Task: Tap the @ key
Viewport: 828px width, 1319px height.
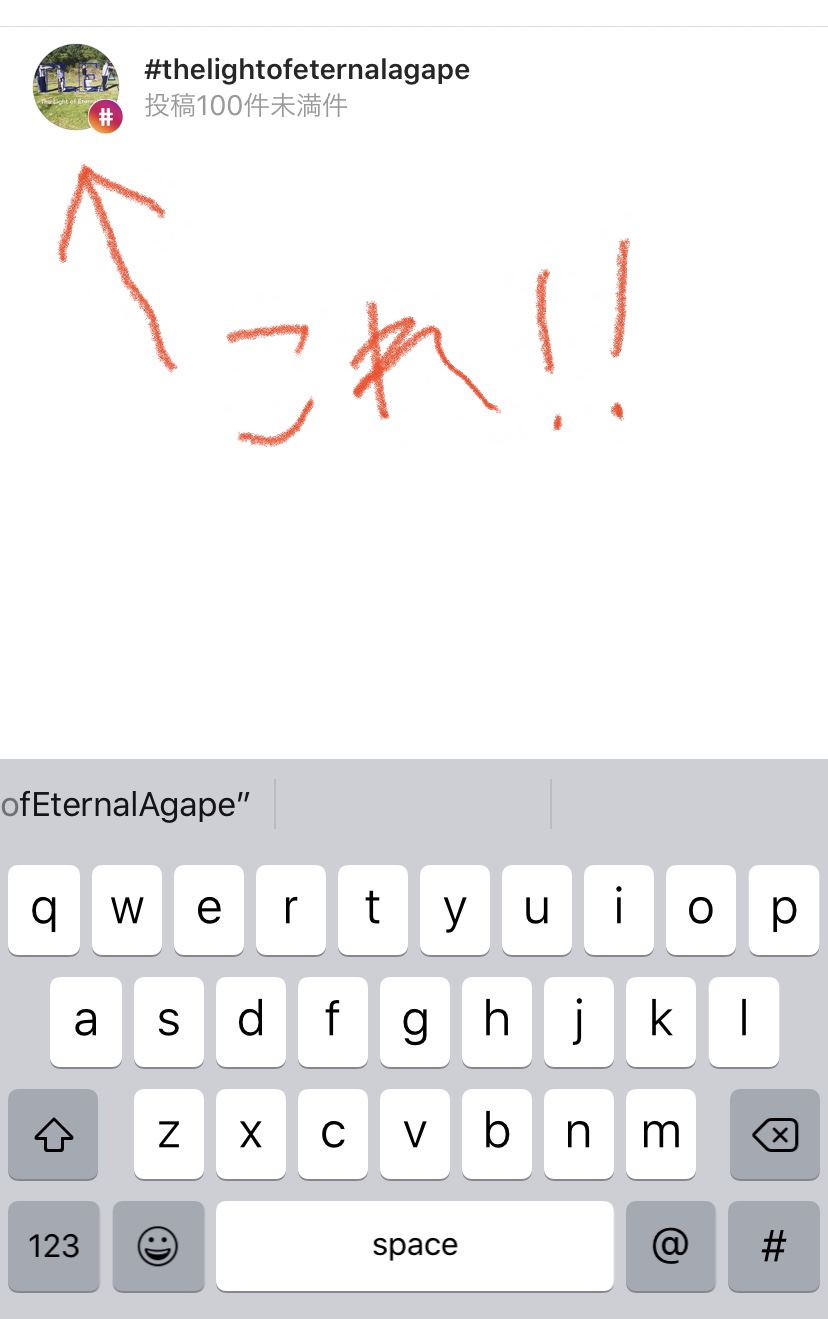Action: pos(670,1246)
